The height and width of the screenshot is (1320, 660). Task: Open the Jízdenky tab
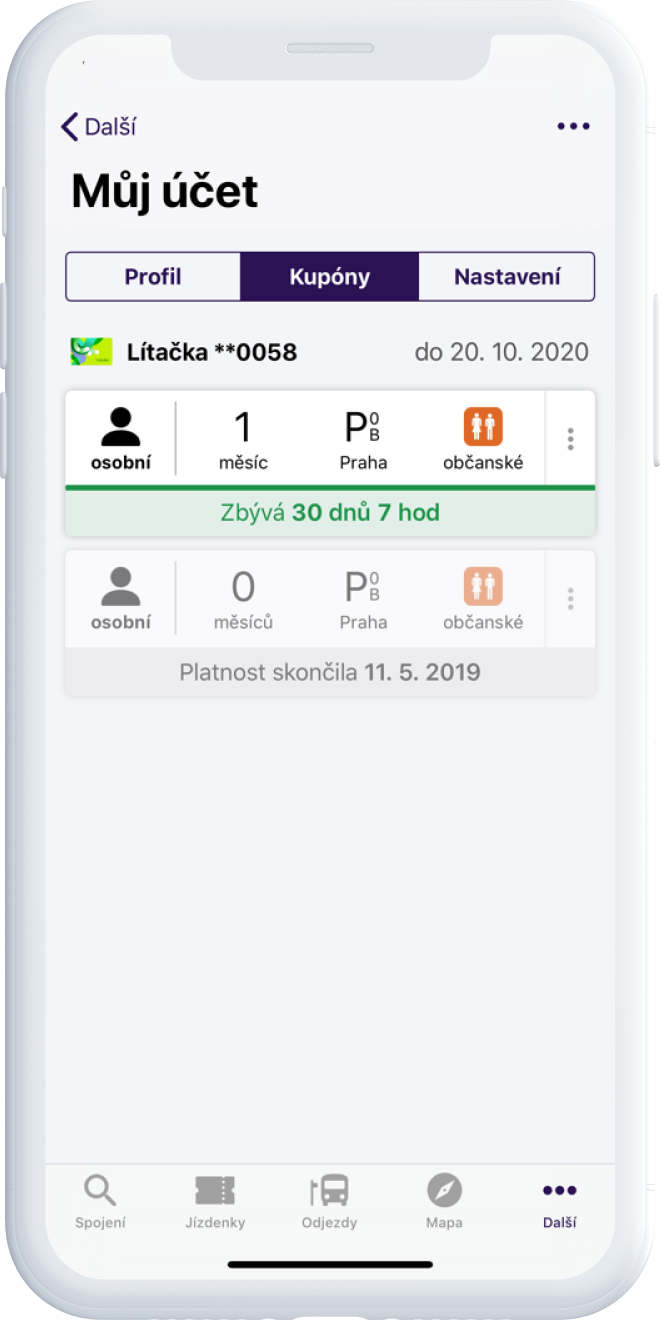click(215, 1201)
